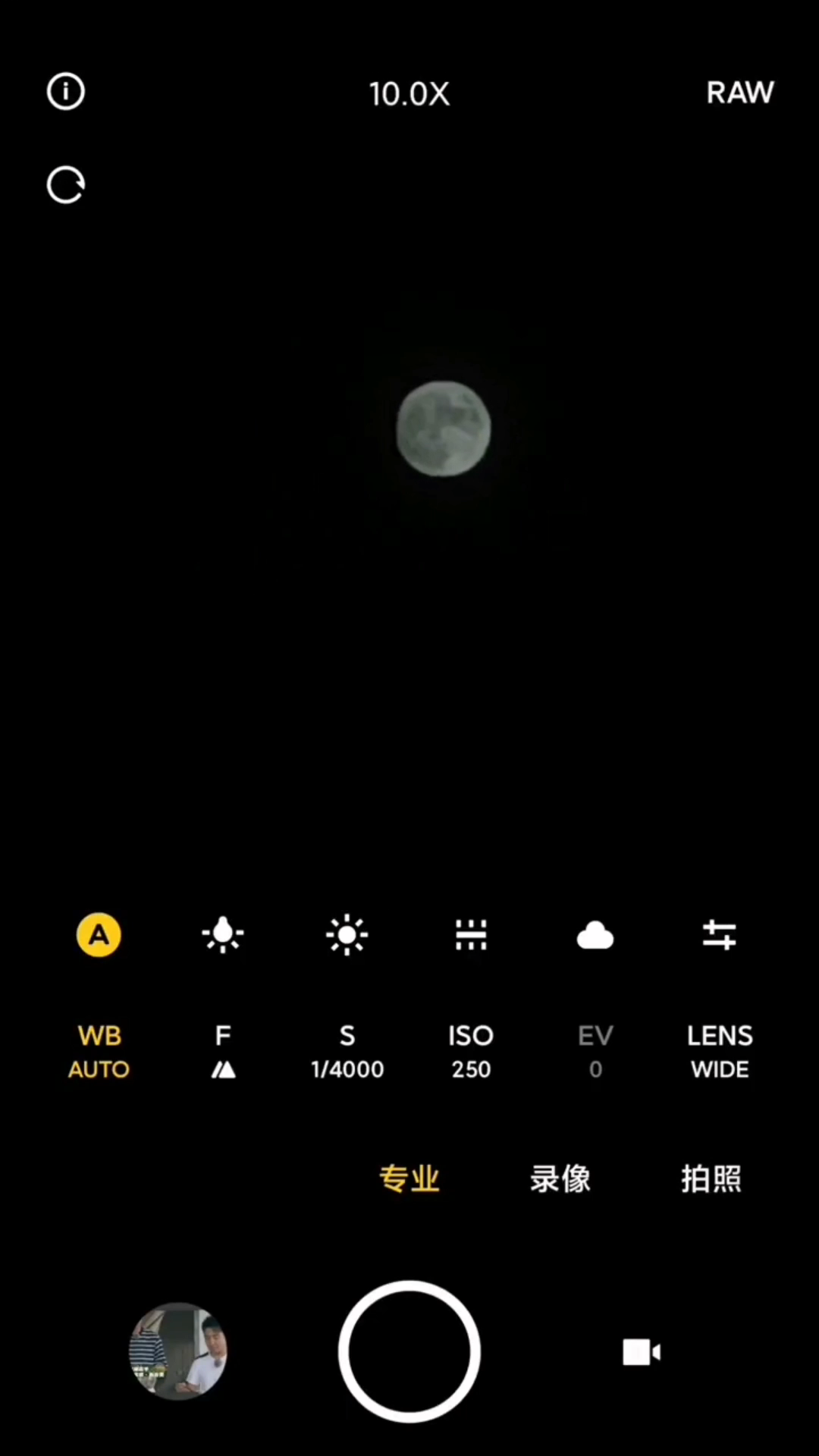The image size is (819, 1456).
Task: Open the F focus parameter
Action: (x=223, y=1052)
